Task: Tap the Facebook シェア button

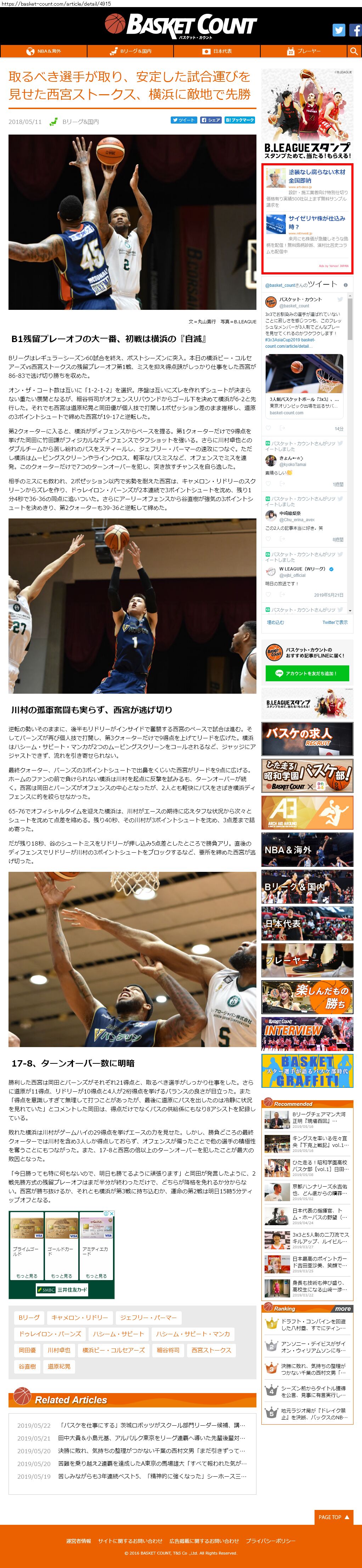Action: pyautogui.click(x=210, y=120)
